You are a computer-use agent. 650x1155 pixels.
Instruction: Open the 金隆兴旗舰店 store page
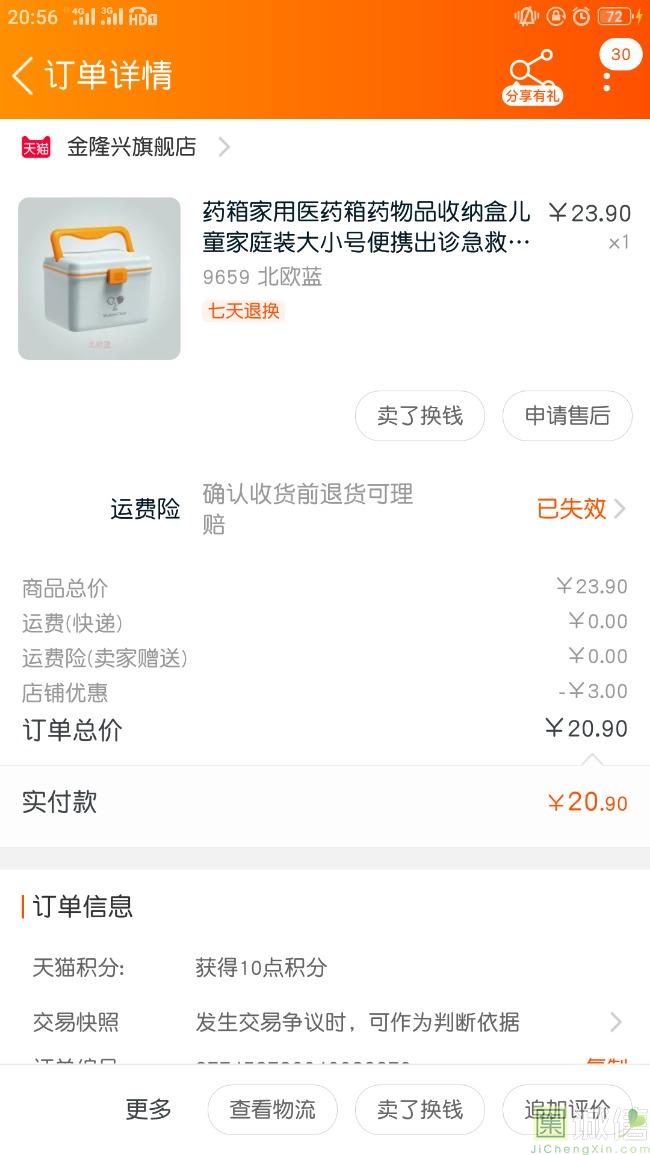[131, 147]
